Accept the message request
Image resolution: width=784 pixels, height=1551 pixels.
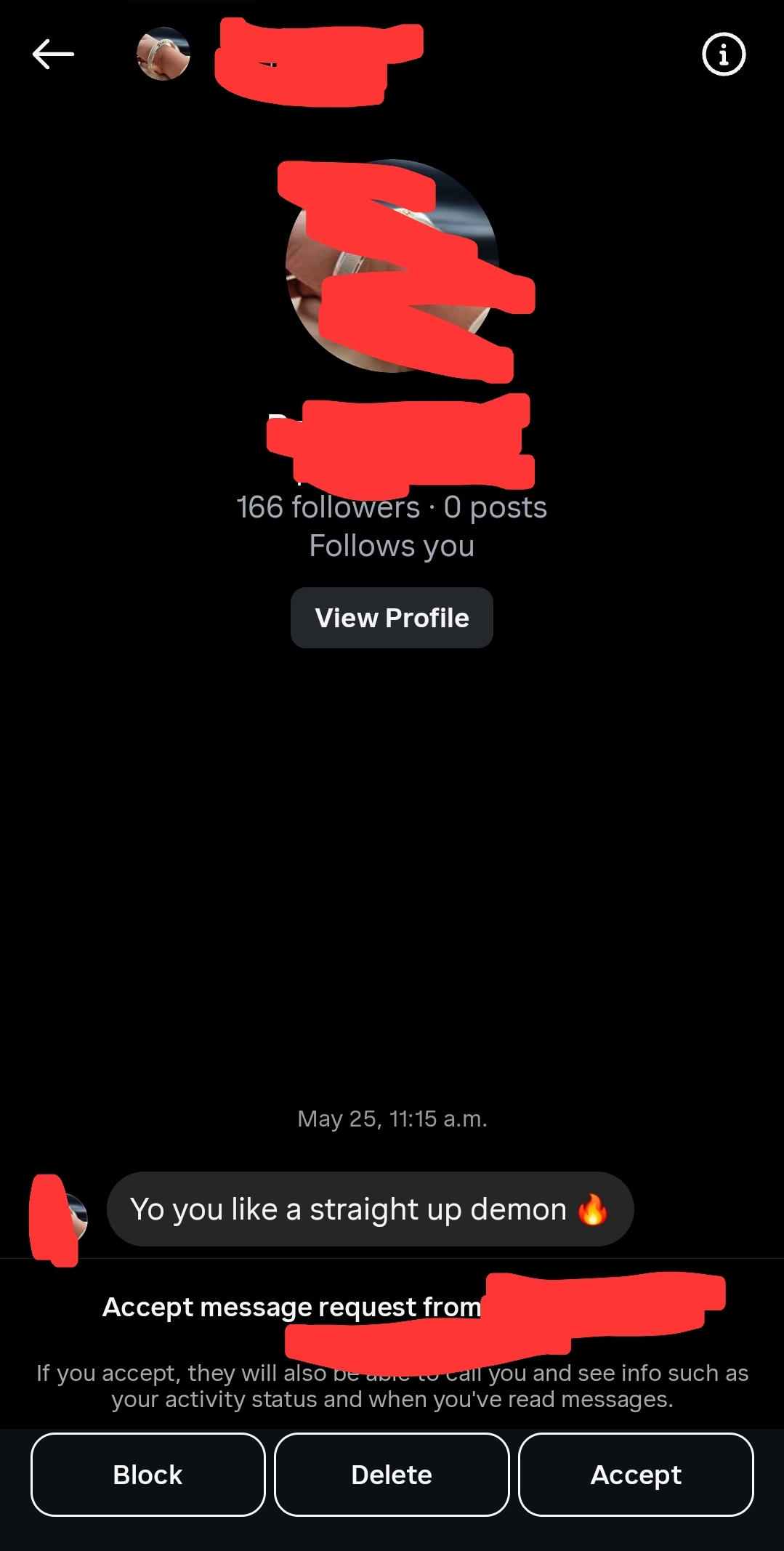click(636, 1475)
